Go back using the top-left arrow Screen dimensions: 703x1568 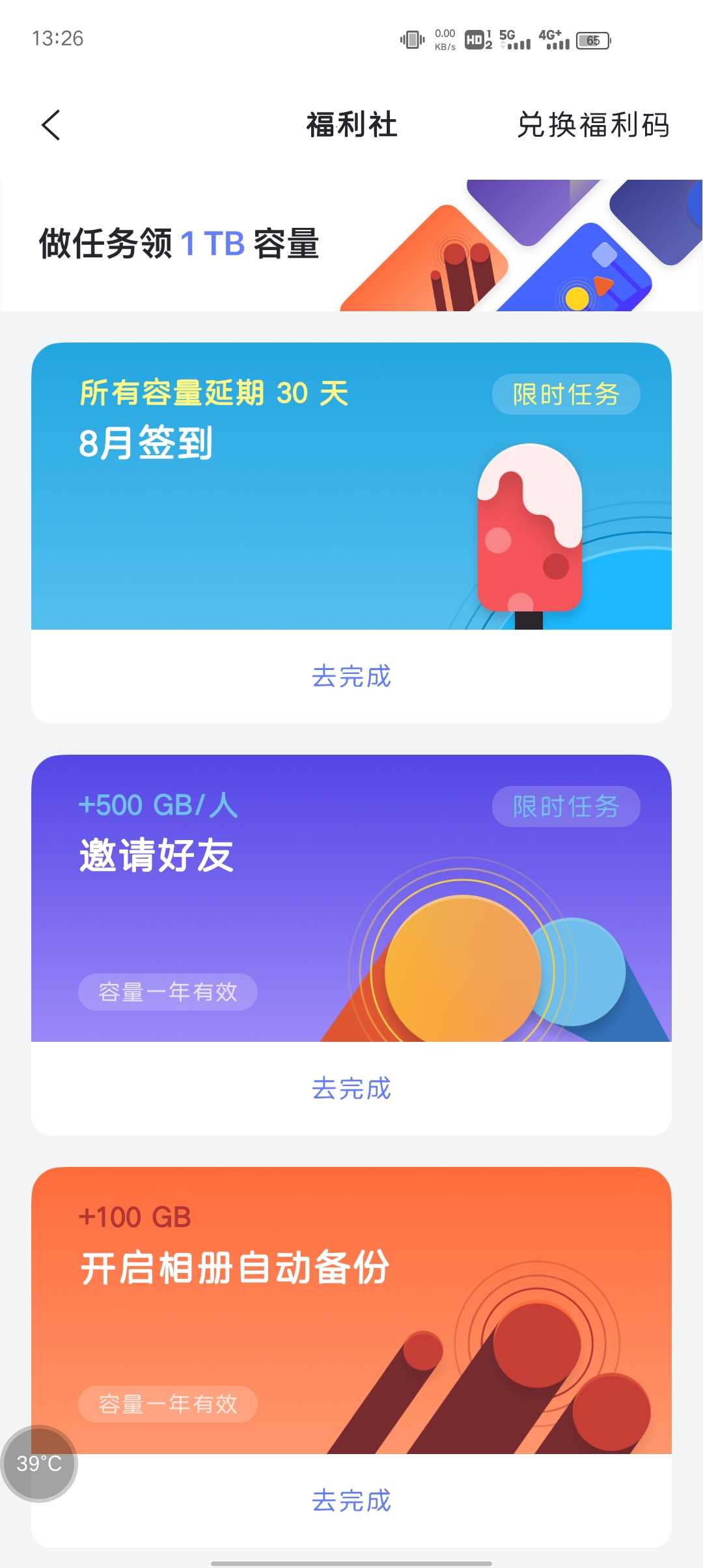coord(51,125)
